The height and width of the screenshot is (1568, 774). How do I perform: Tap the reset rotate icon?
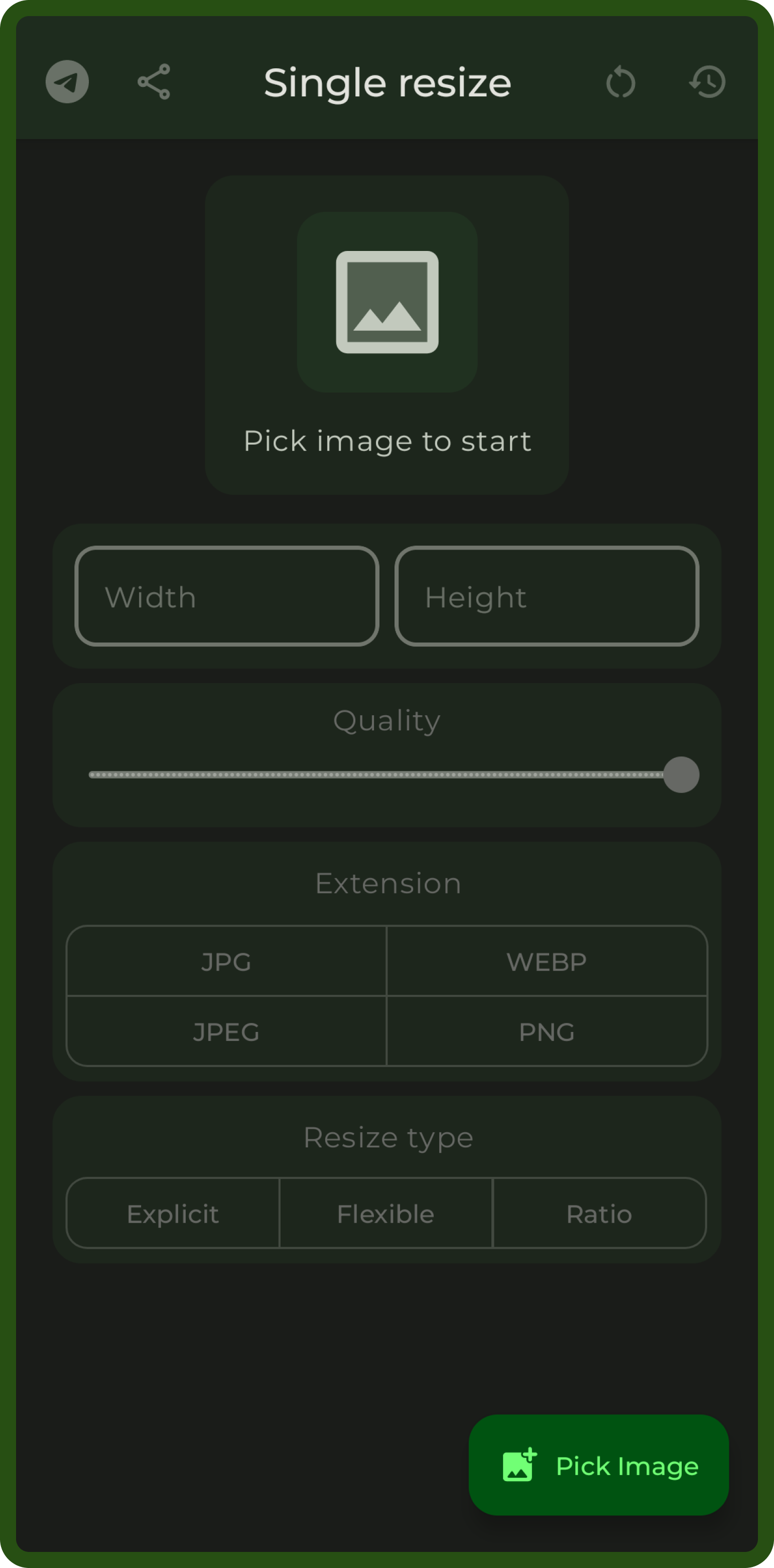tap(621, 82)
